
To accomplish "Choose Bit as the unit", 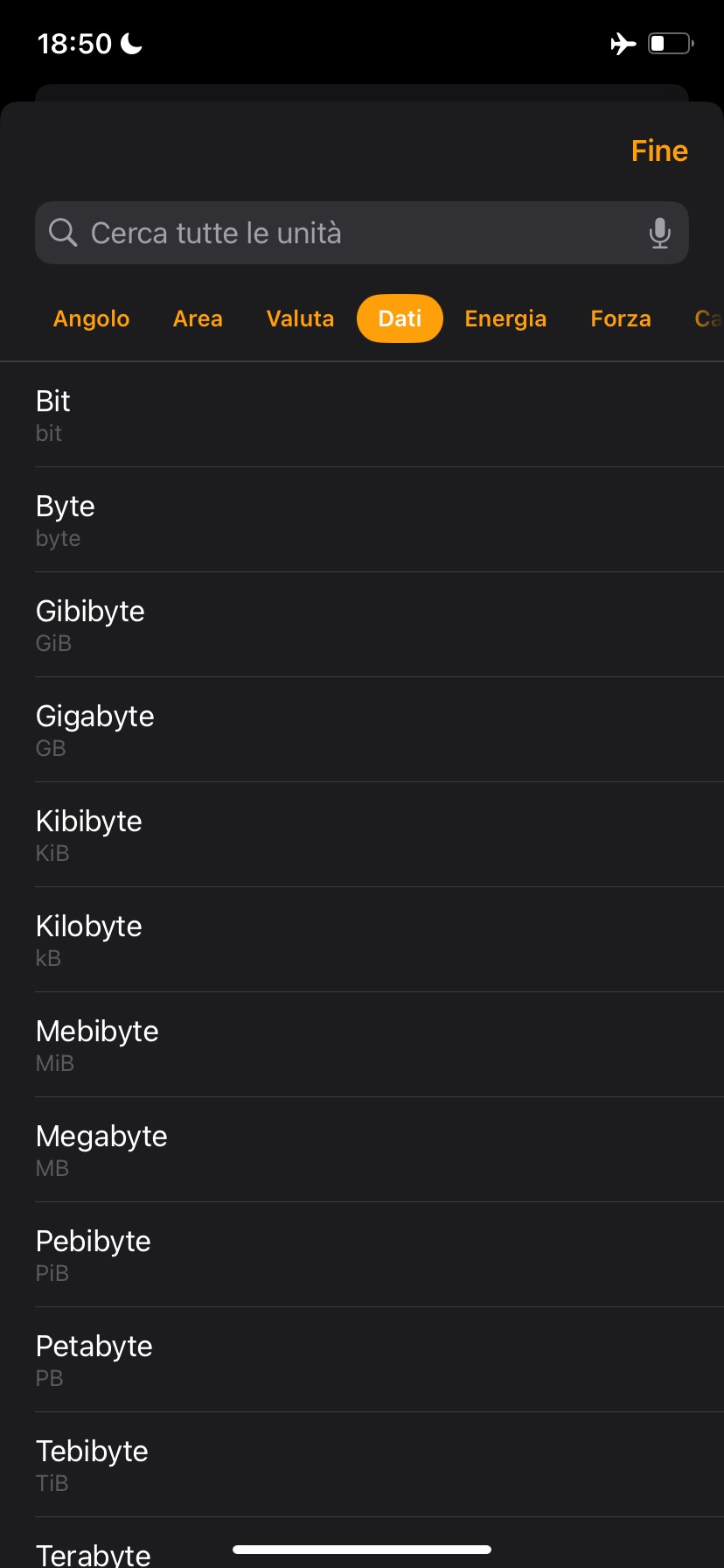I will [x=362, y=415].
